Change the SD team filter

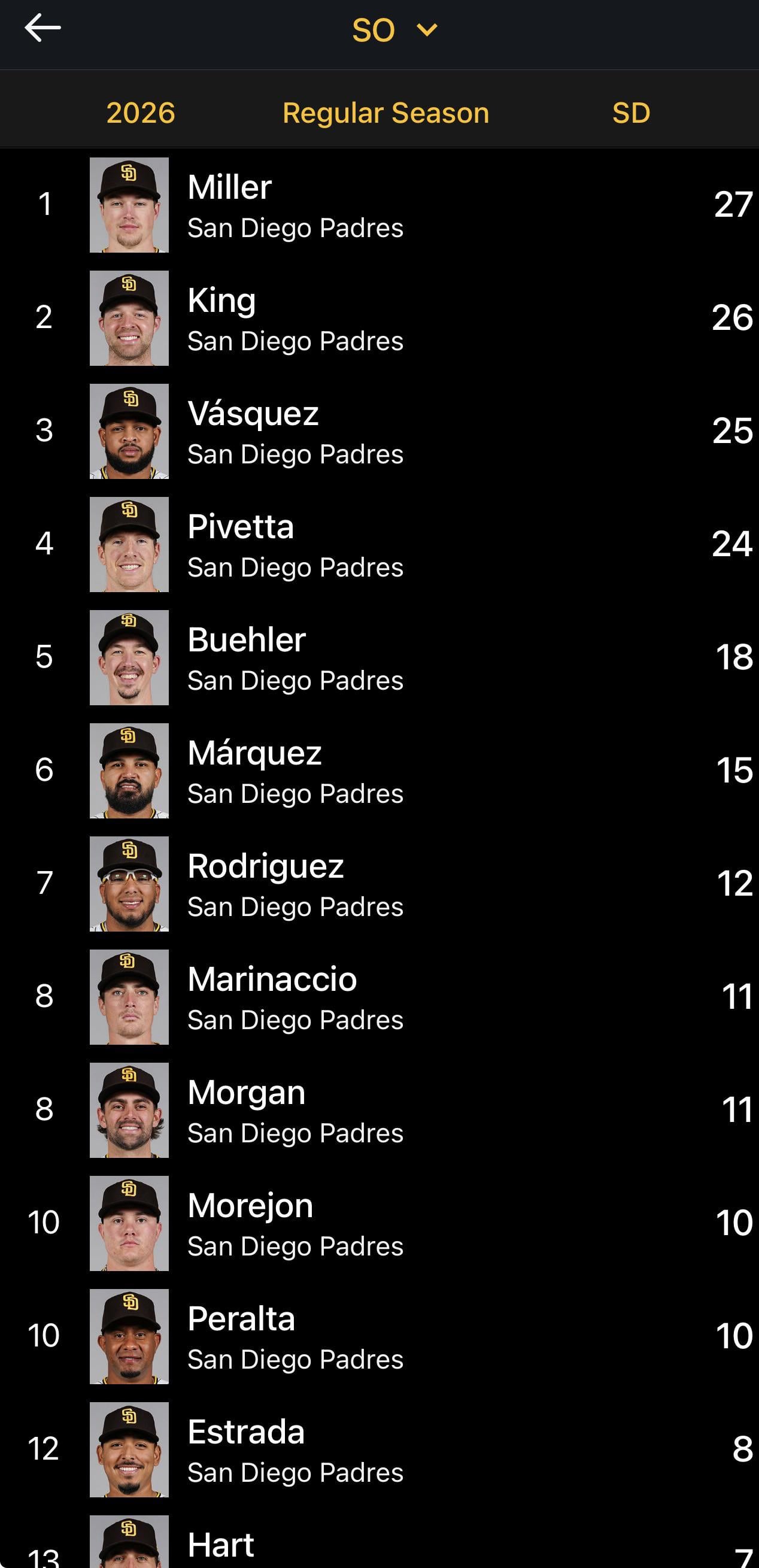tap(630, 113)
